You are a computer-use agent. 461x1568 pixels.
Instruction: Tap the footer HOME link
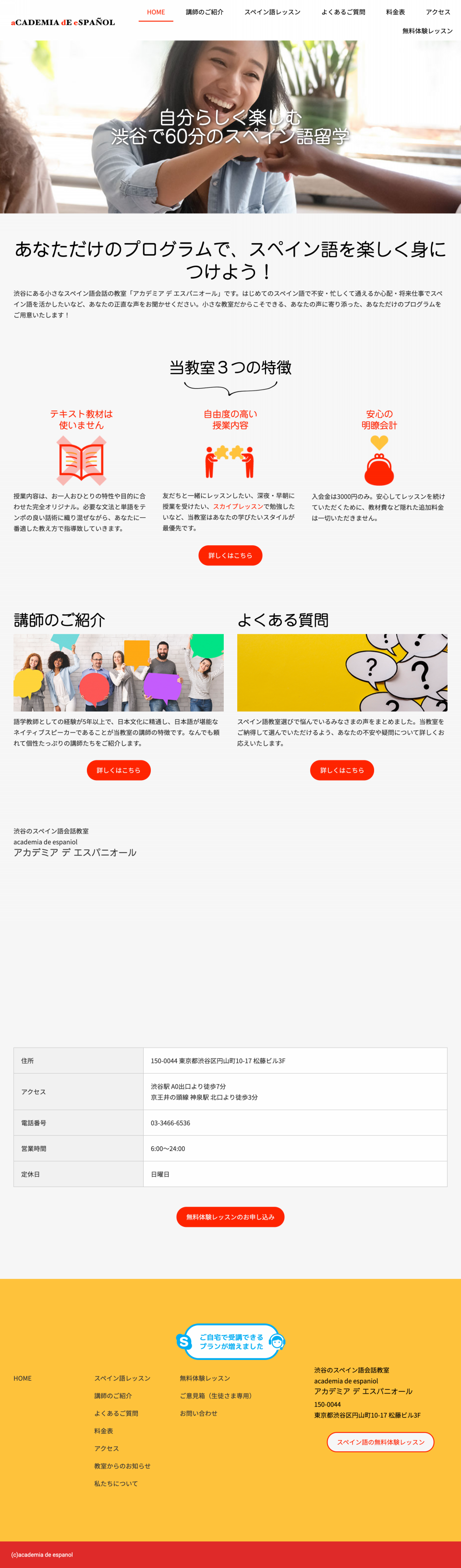(x=23, y=1378)
